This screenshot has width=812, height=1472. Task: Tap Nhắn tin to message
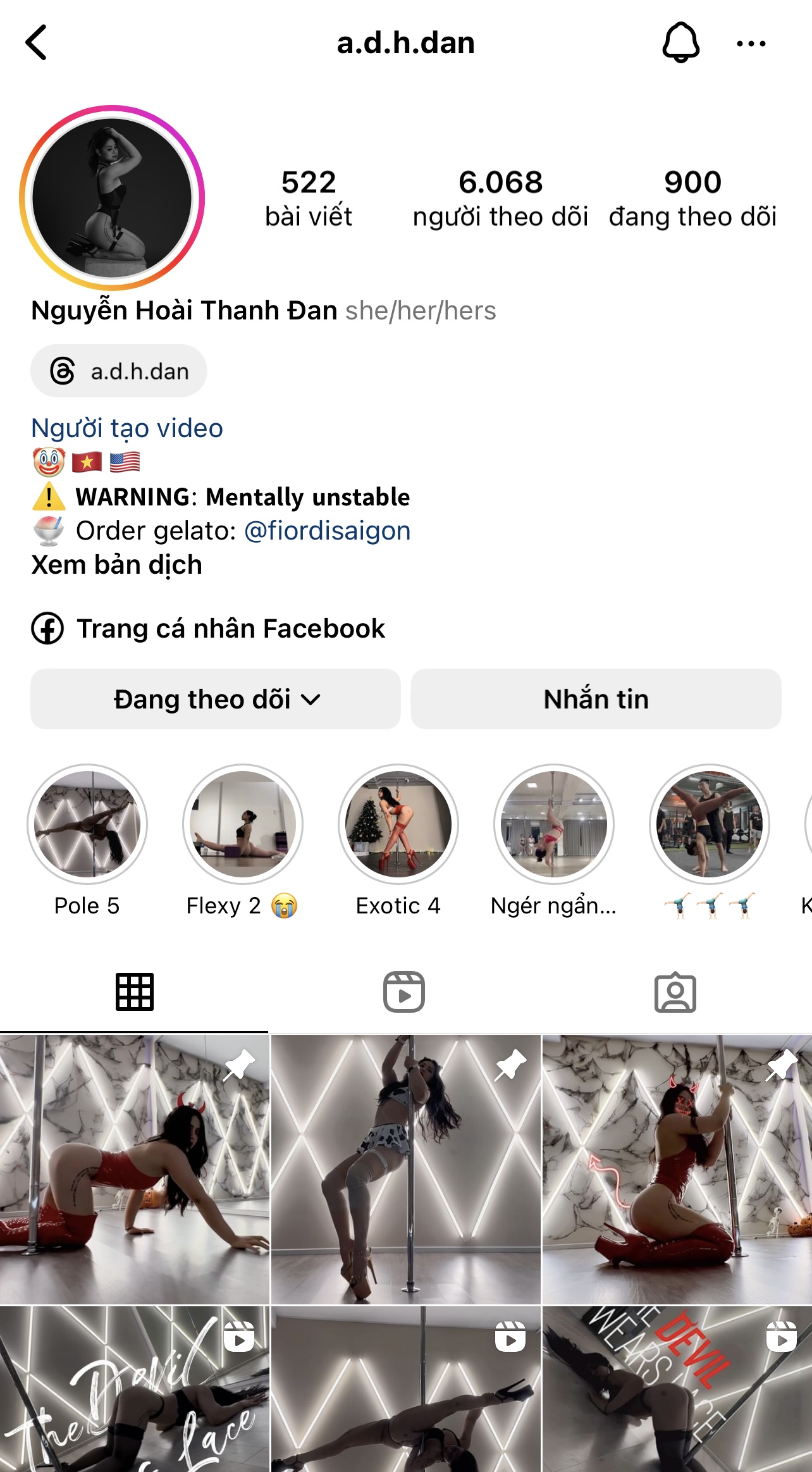[596, 699]
